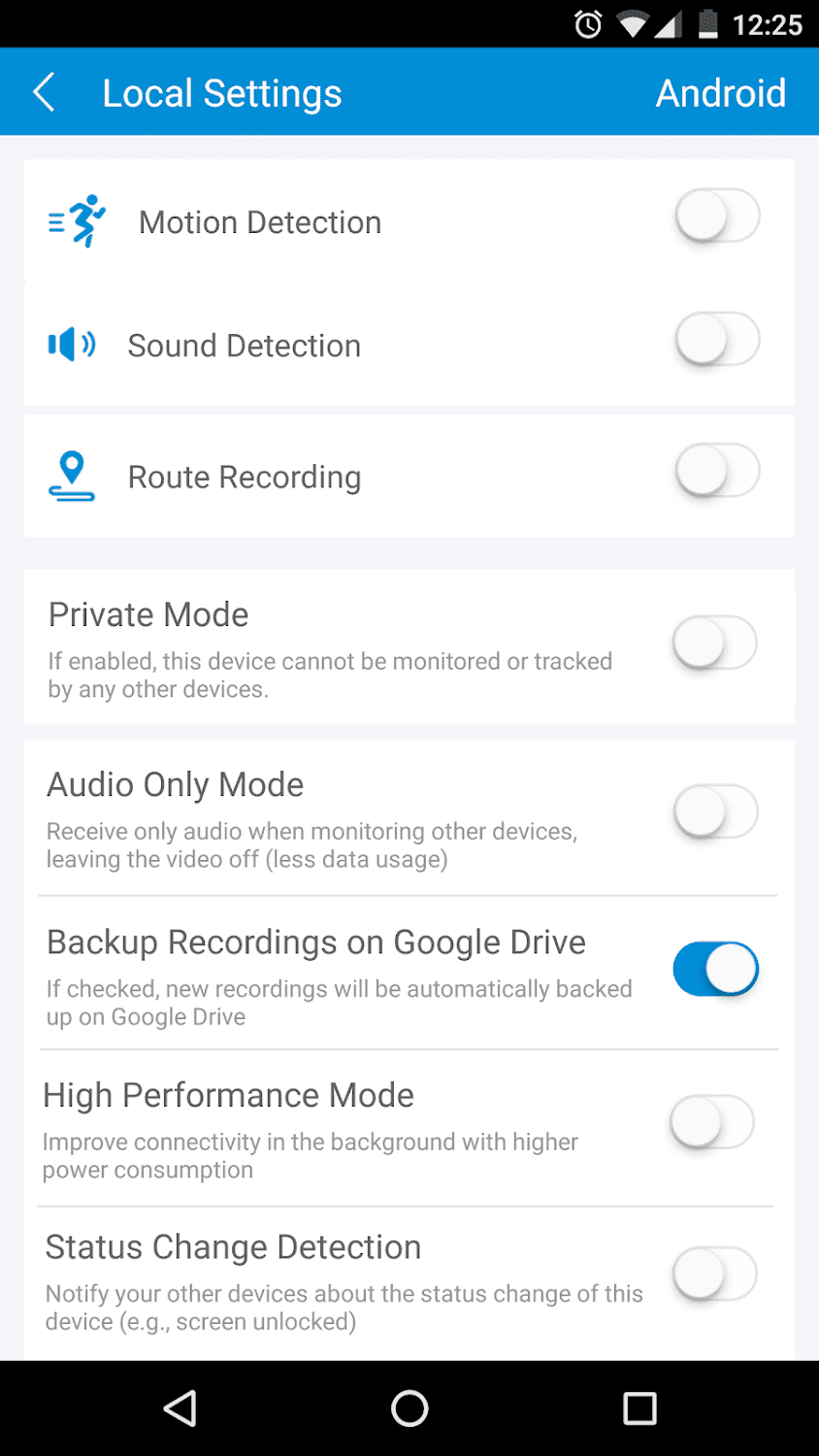
Task: Toggle Route Recording on
Action: [716, 472]
